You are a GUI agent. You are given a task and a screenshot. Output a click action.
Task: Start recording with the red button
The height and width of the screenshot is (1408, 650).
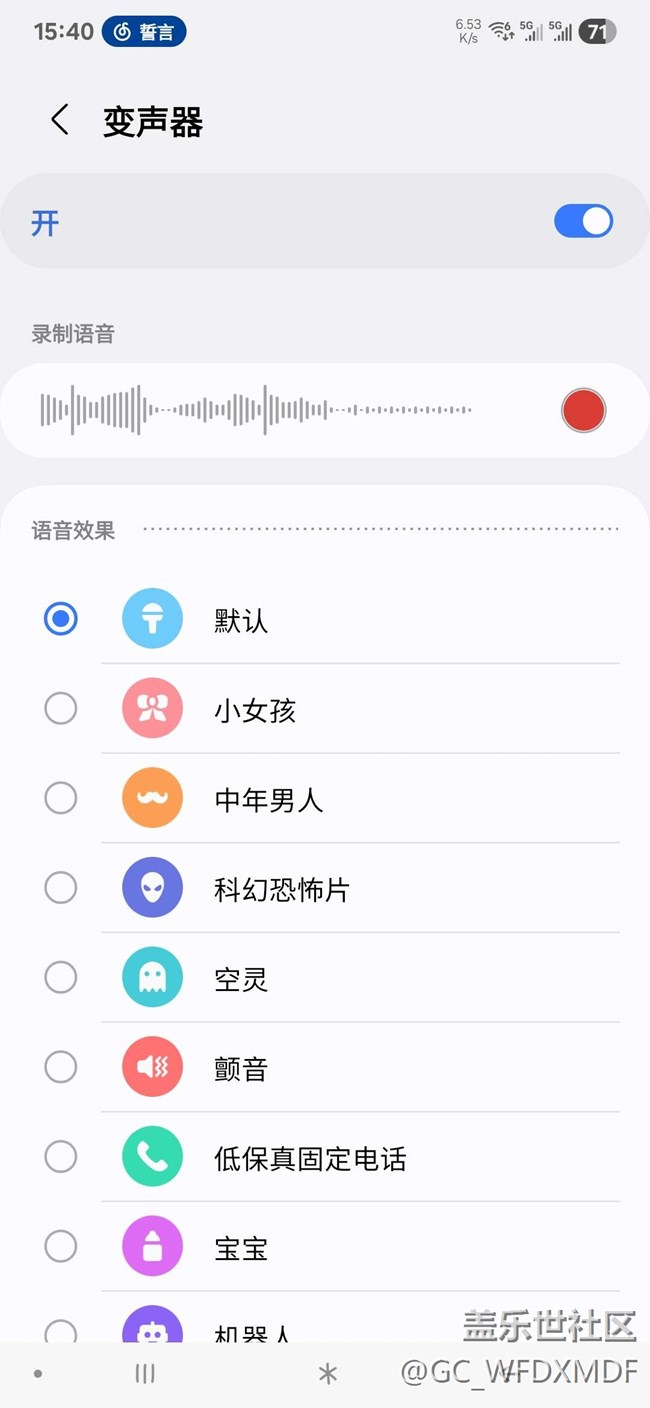click(583, 410)
